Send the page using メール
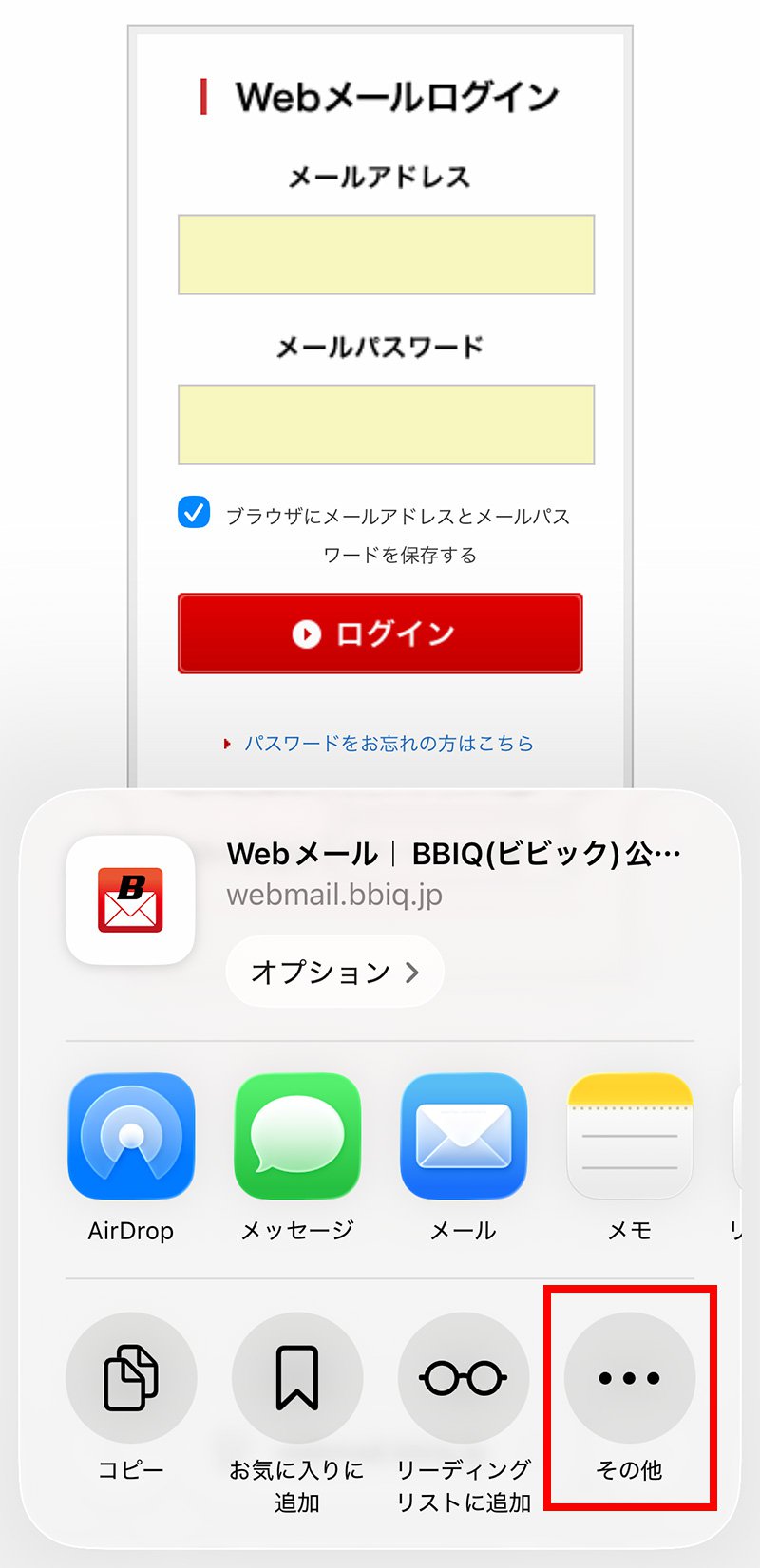Viewport: 760px width, 1568px height. [x=464, y=1137]
